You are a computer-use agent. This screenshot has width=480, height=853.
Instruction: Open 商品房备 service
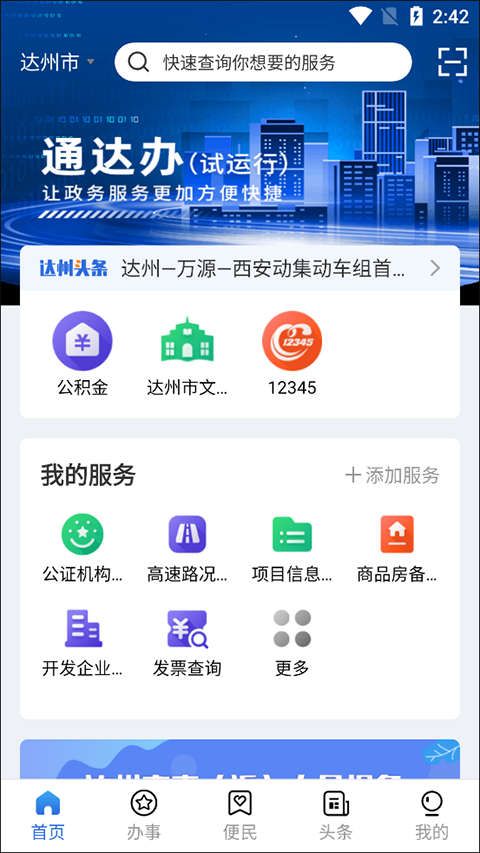pos(397,549)
